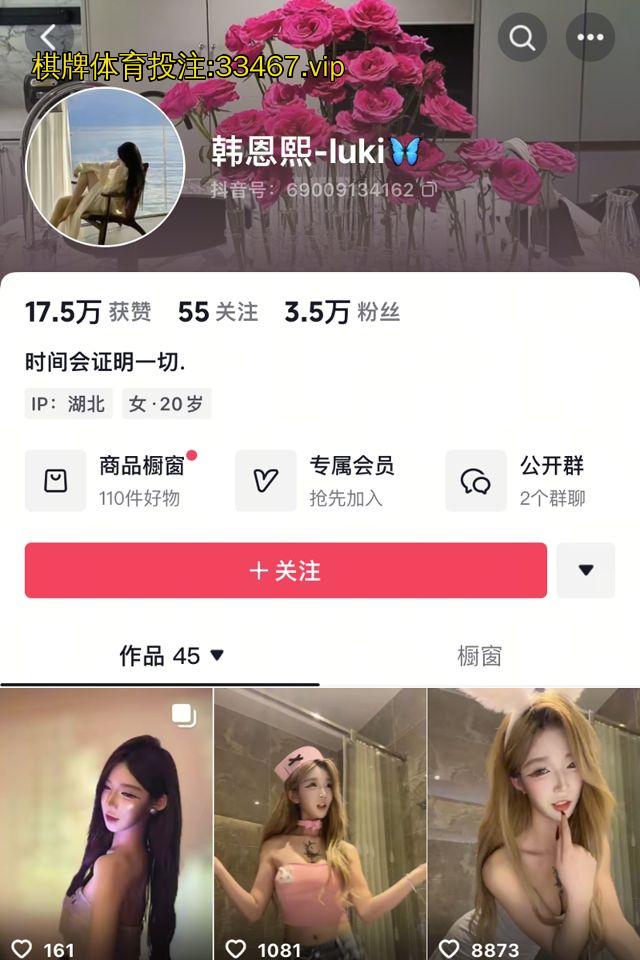The height and width of the screenshot is (960, 640).
Task: Open the three-dot overflow menu
Action: 590,38
